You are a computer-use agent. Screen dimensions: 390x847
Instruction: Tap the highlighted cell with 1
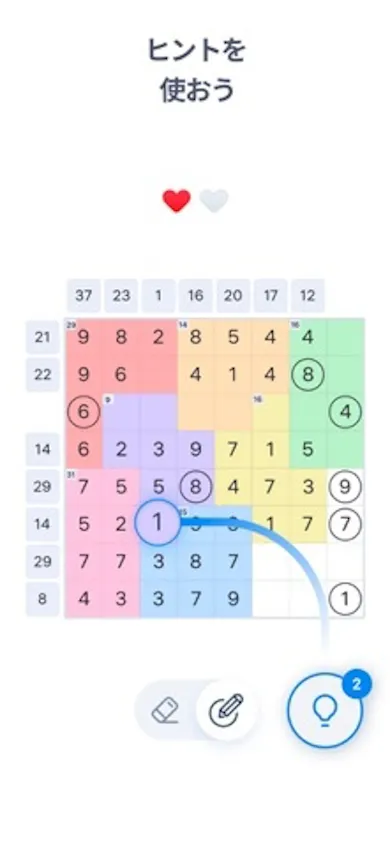tap(157, 523)
